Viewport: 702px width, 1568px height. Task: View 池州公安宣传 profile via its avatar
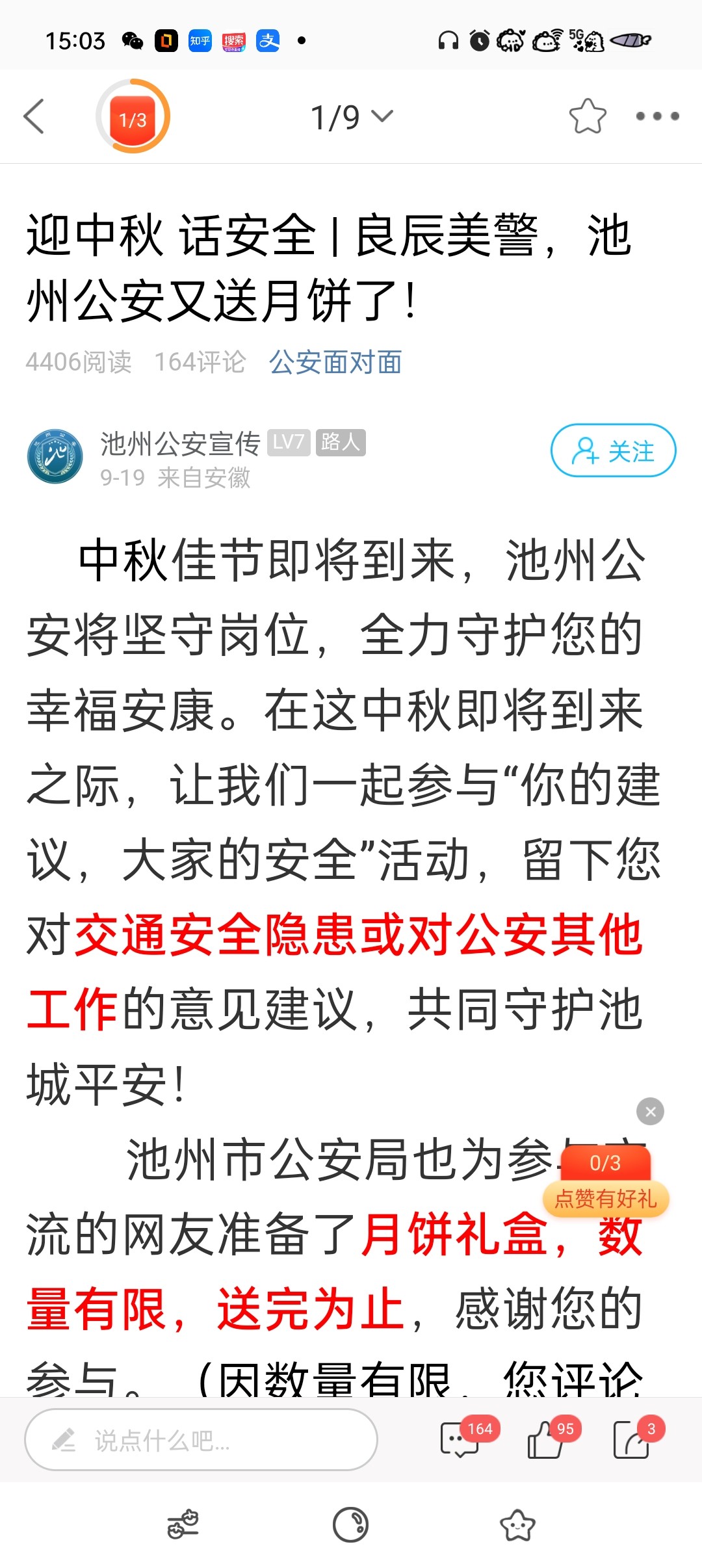click(x=55, y=456)
